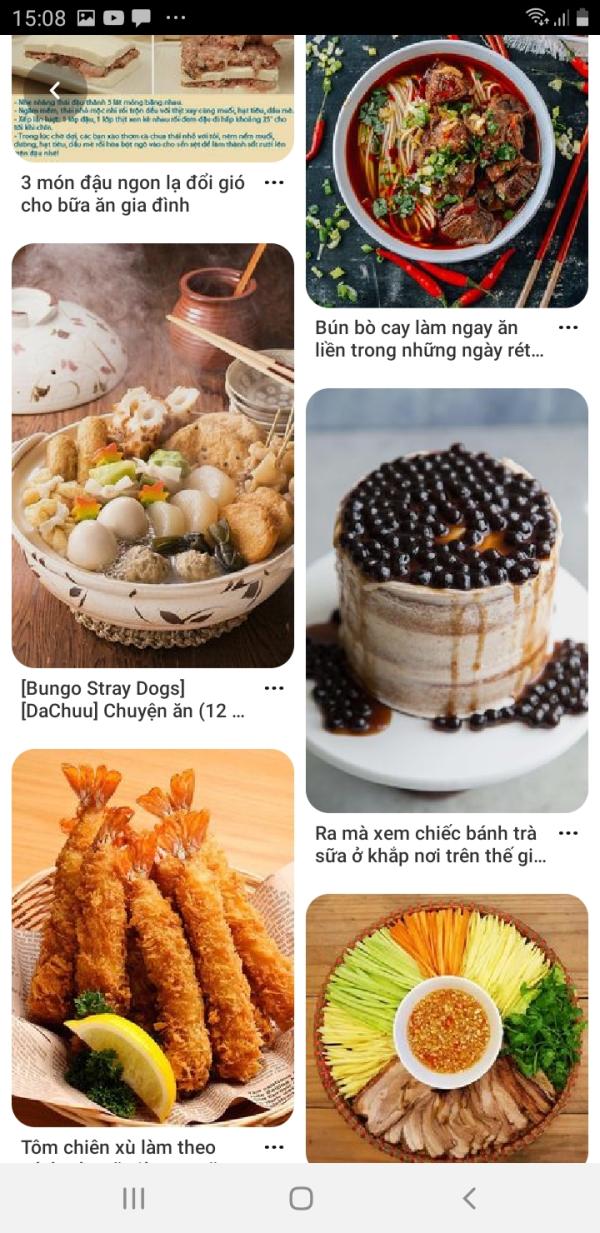Open the recent apps view
Screen dimensions: 600x1233
133,1198
